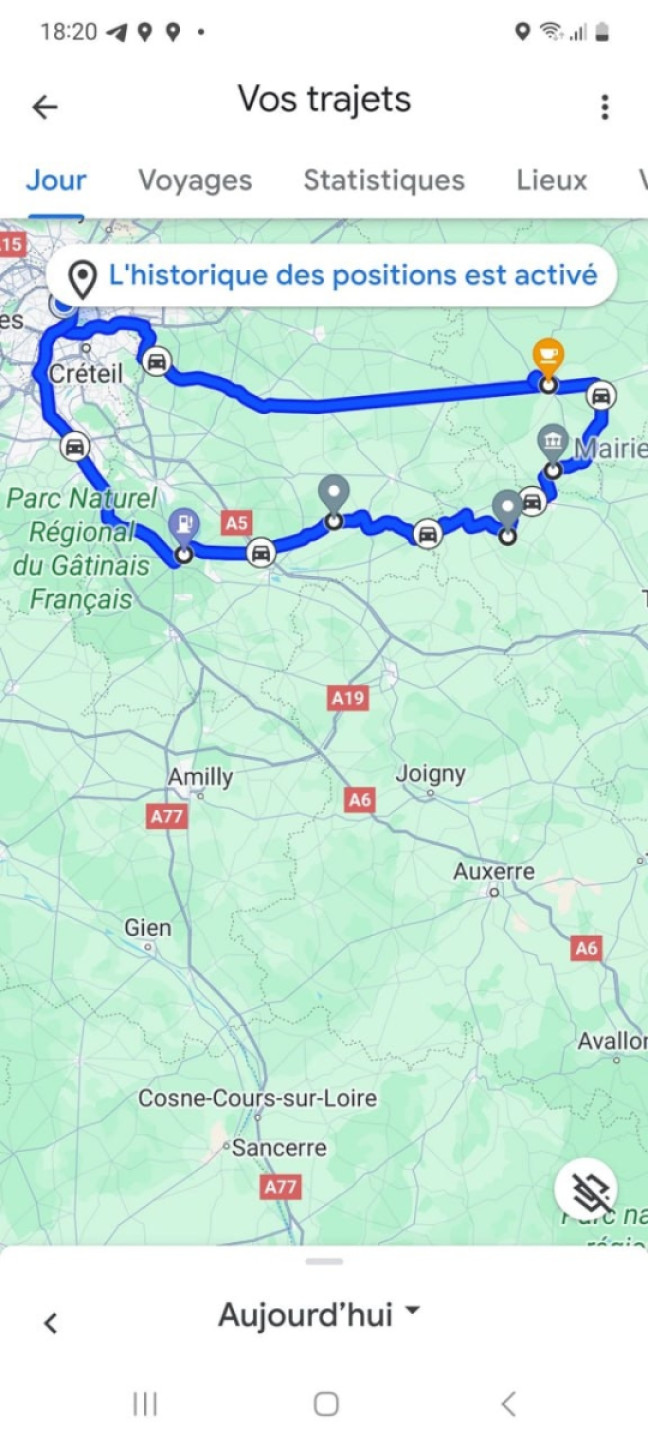This screenshot has height=1440, width=648.
Task: Expand the Aujourd'hui date dropdown
Action: click(x=320, y=1314)
